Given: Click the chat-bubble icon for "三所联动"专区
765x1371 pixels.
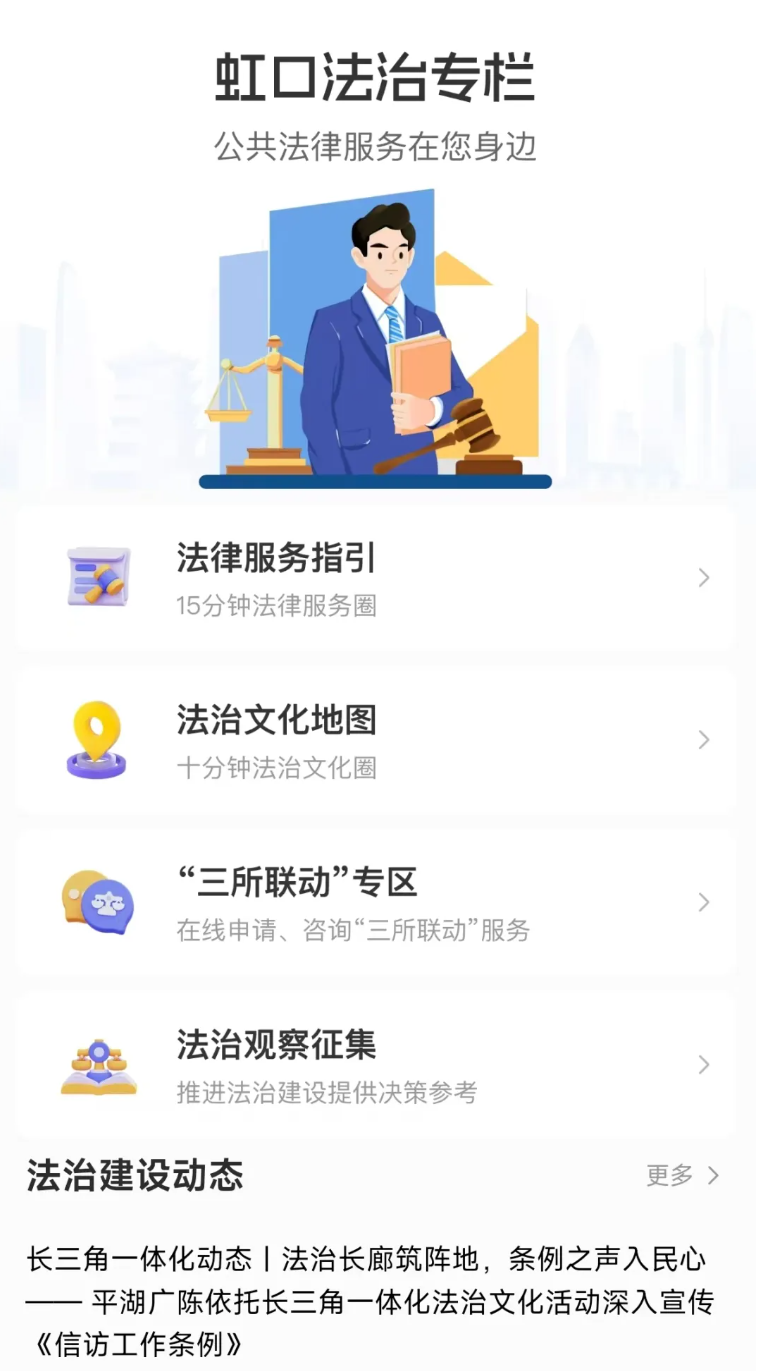Looking at the screenshot, I should pyautogui.click(x=97, y=902).
